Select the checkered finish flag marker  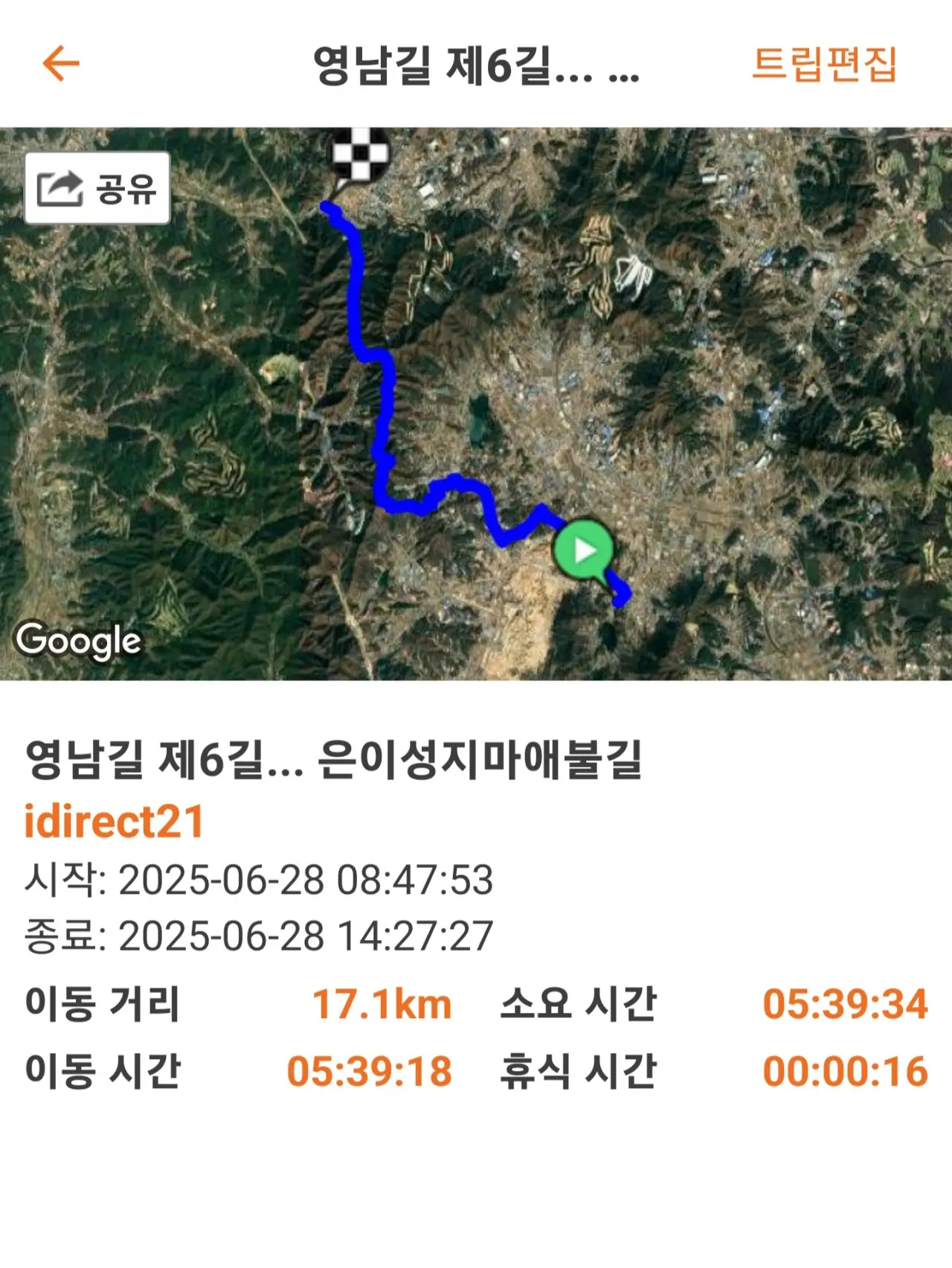coord(360,156)
